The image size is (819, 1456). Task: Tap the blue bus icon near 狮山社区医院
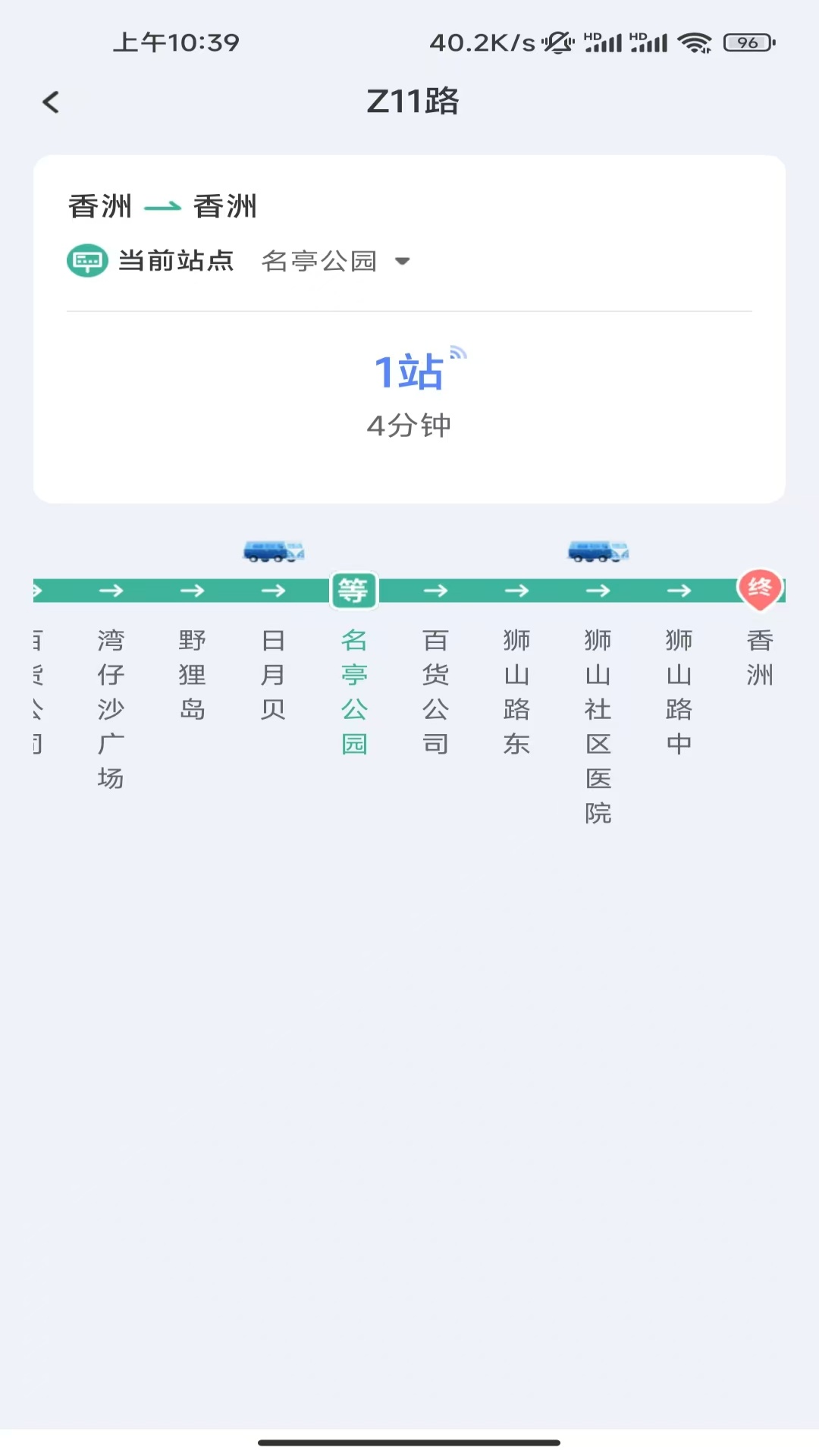click(x=599, y=551)
